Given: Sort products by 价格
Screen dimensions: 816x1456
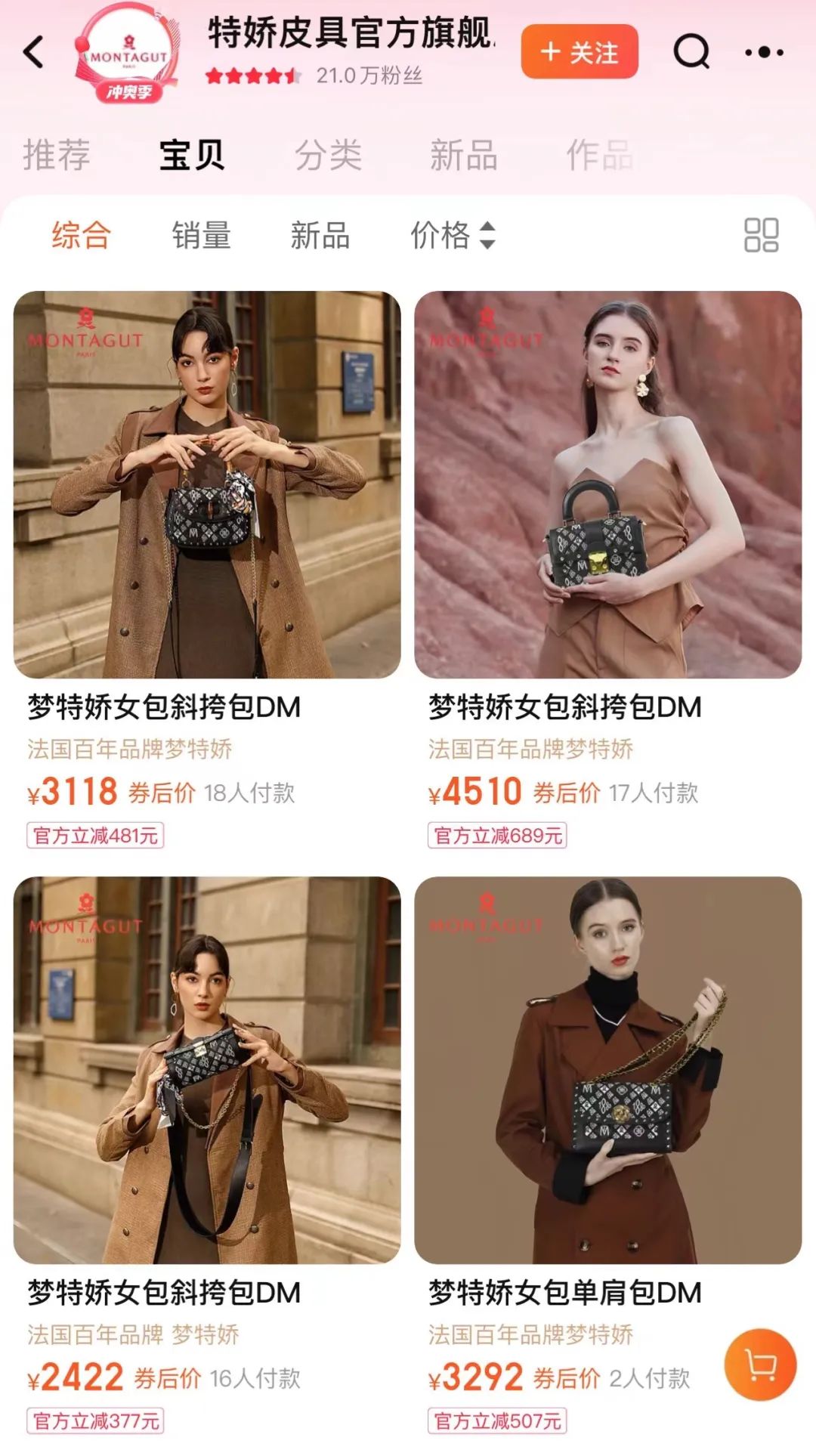Looking at the screenshot, I should tap(453, 235).
